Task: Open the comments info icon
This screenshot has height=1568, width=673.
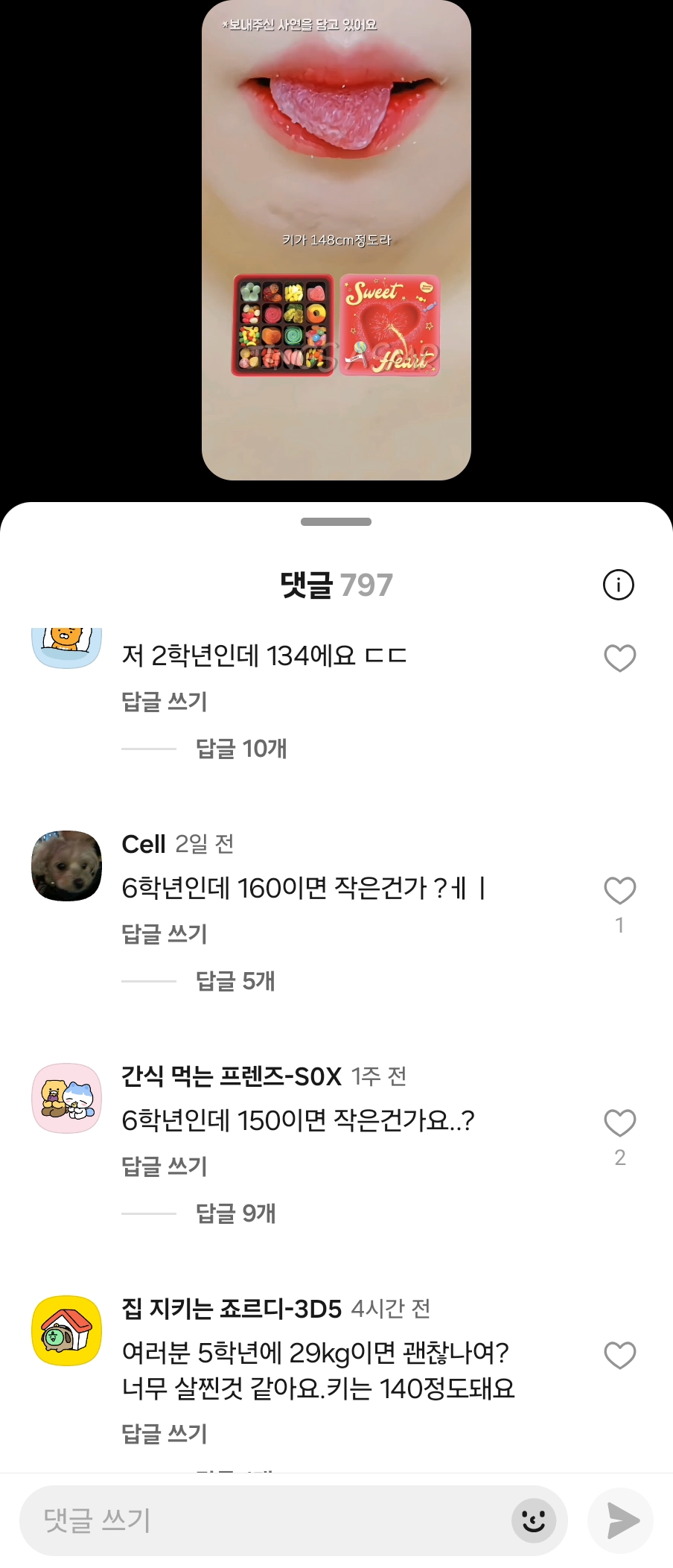Action: (618, 585)
